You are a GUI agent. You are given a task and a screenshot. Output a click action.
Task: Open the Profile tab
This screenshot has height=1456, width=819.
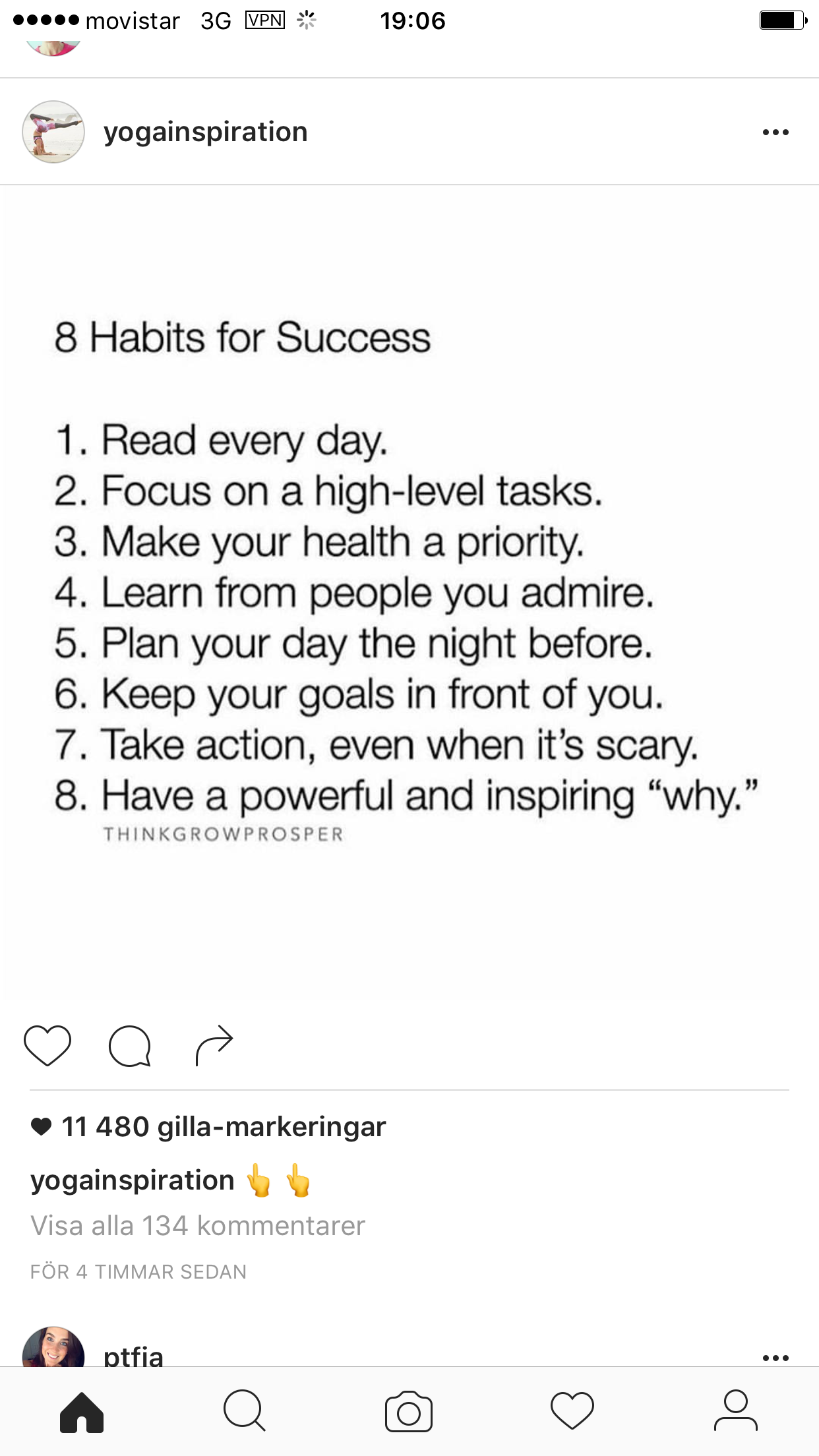coord(735,1412)
